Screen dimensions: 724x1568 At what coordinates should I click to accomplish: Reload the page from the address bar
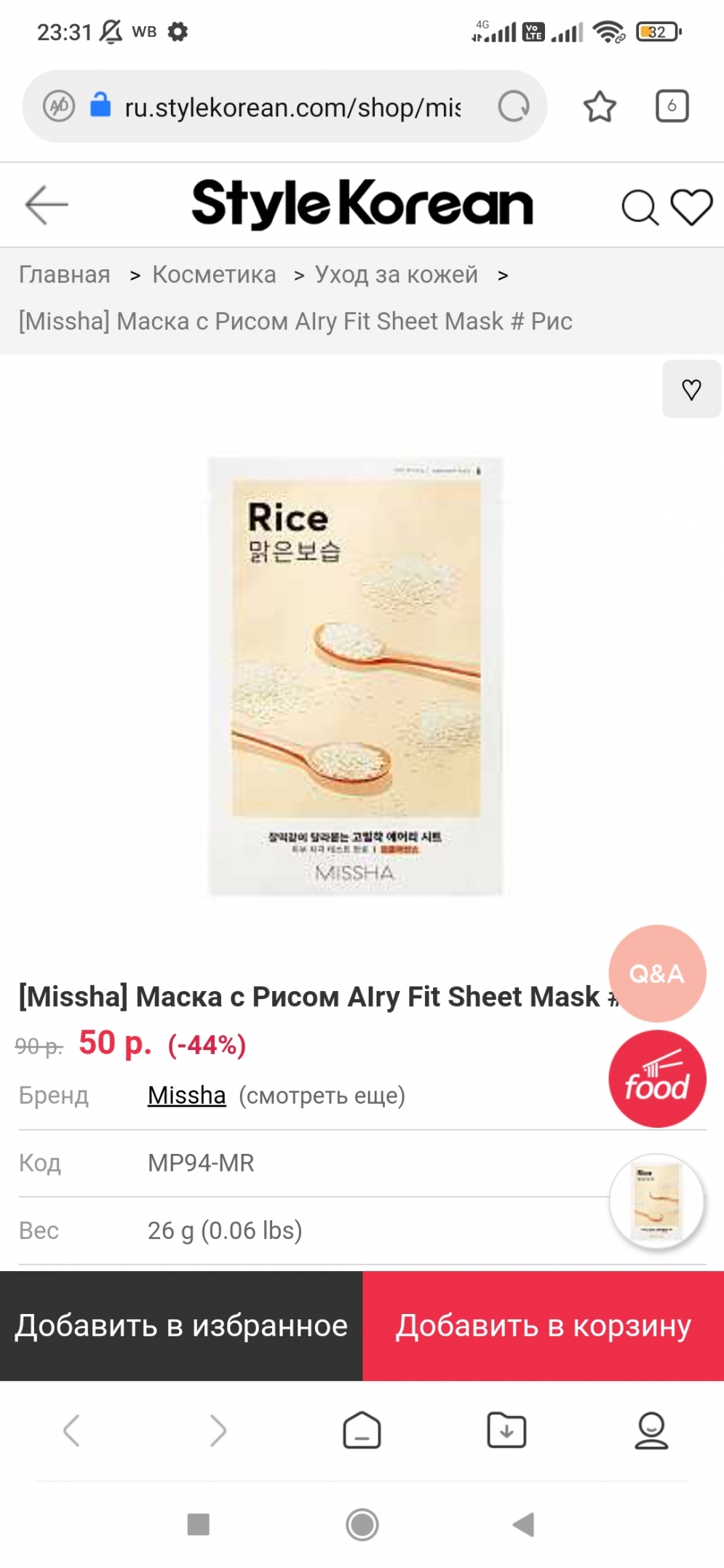pyautogui.click(x=513, y=106)
